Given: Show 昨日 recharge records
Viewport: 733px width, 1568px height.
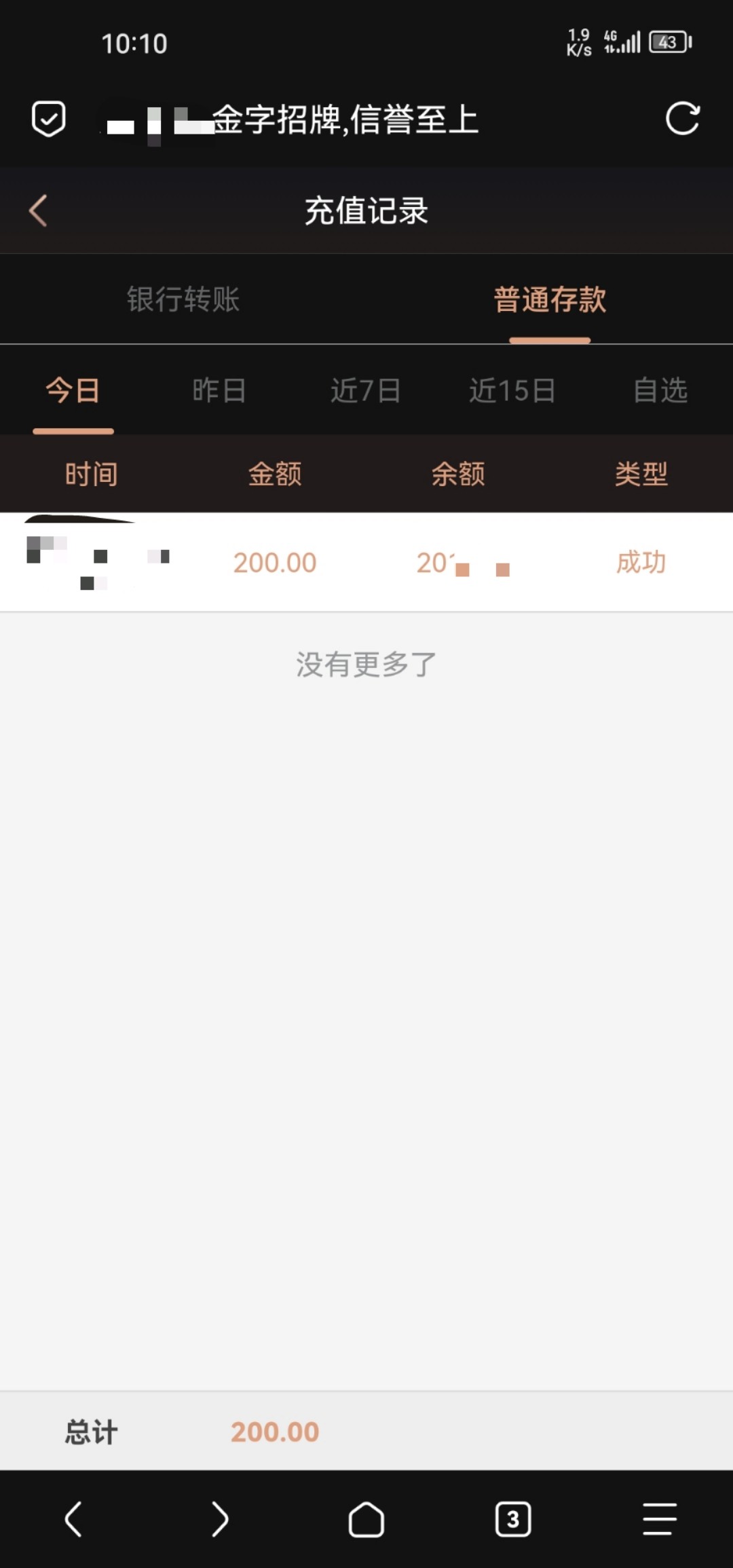Looking at the screenshot, I should pyautogui.click(x=219, y=391).
